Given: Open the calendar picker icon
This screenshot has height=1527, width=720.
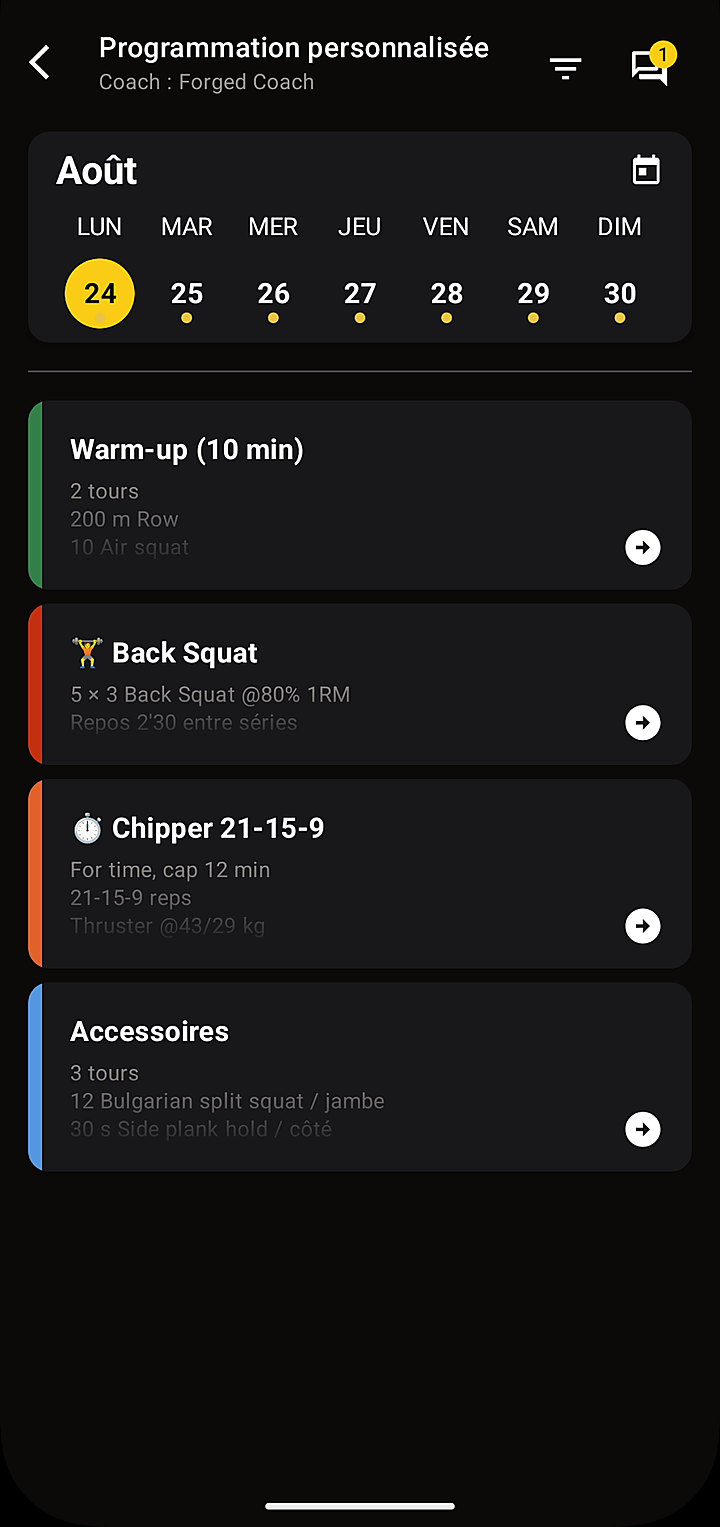Looking at the screenshot, I should tap(647, 170).
